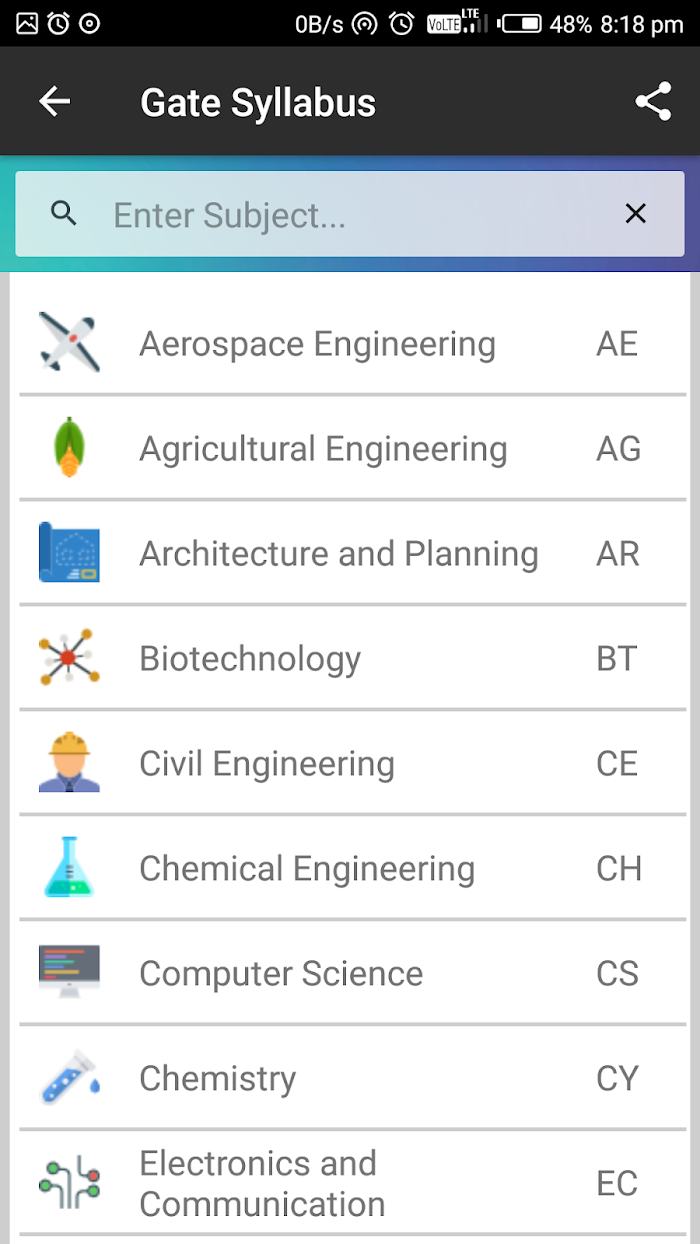Clear the subject search box

tap(635, 213)
